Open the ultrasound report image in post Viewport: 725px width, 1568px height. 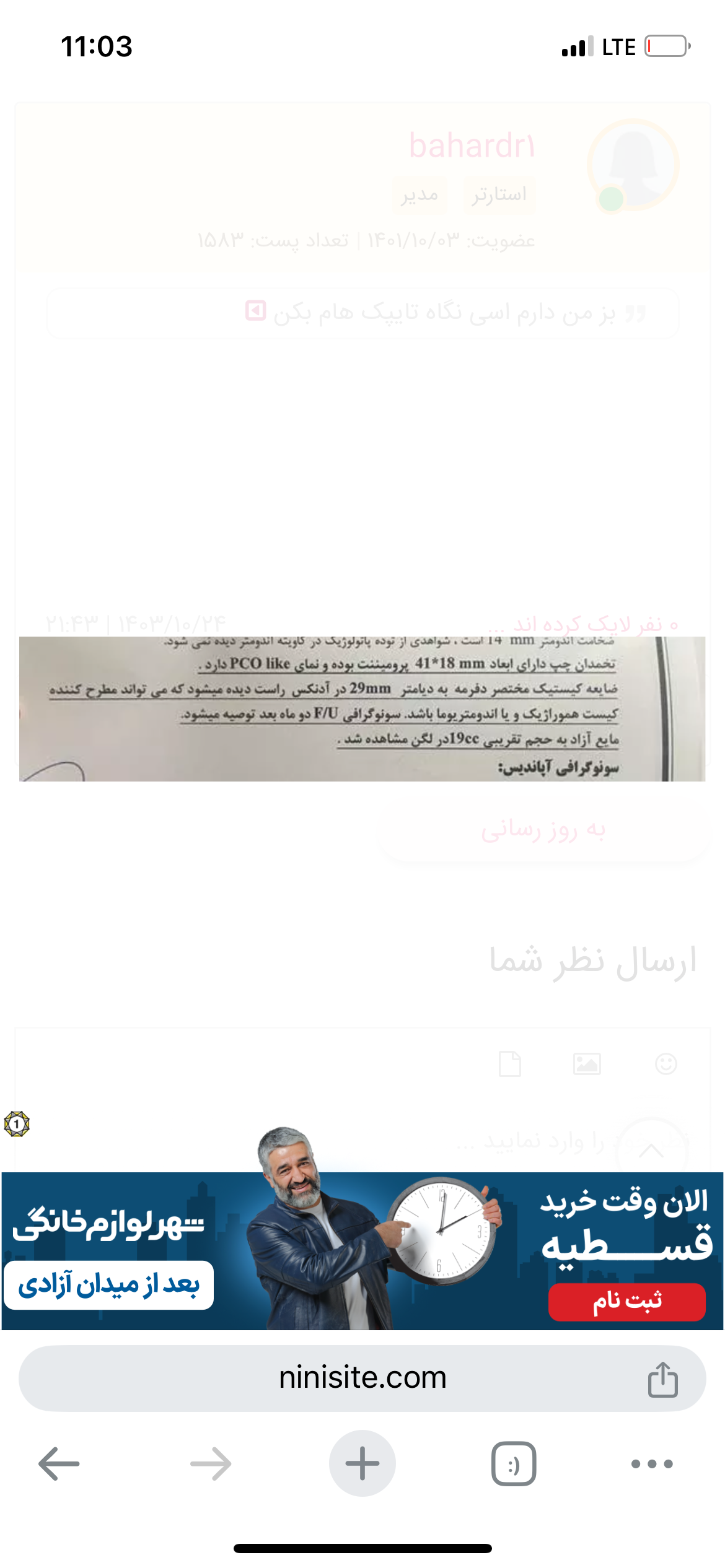(x=362, y=708)
